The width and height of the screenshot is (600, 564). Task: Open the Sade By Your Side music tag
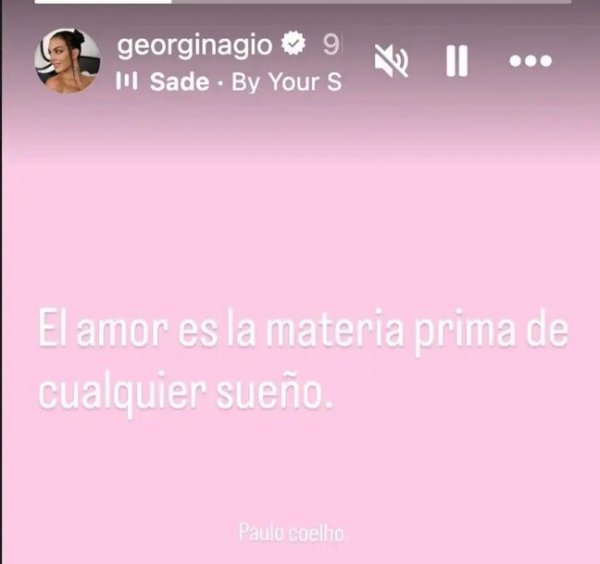pos(230,82)
